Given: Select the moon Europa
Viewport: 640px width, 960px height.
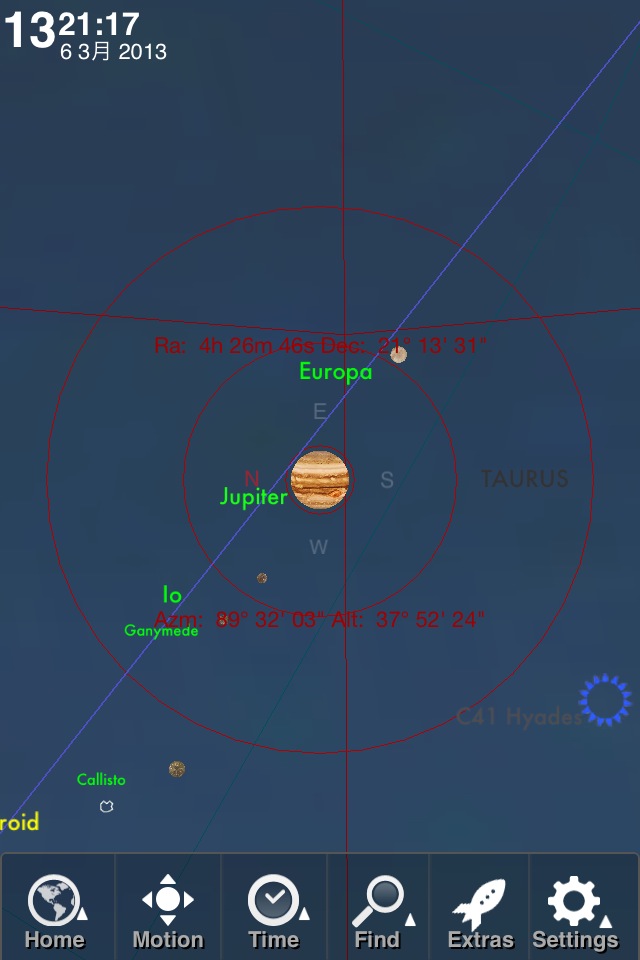Looking at the screenshot, I should click(398, 354).
